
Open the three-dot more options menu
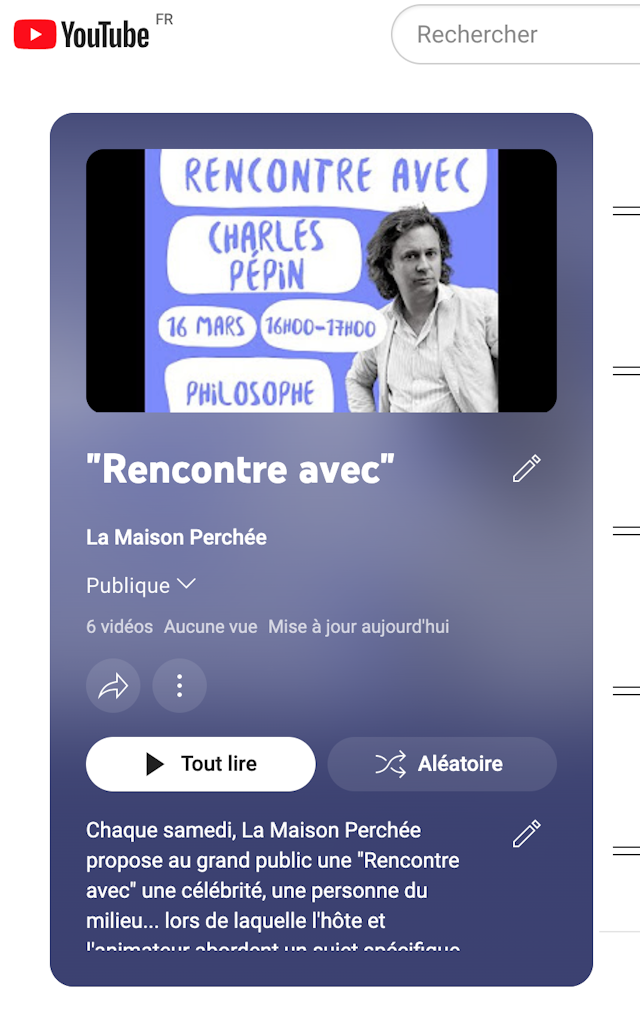(x=180, y=686)
